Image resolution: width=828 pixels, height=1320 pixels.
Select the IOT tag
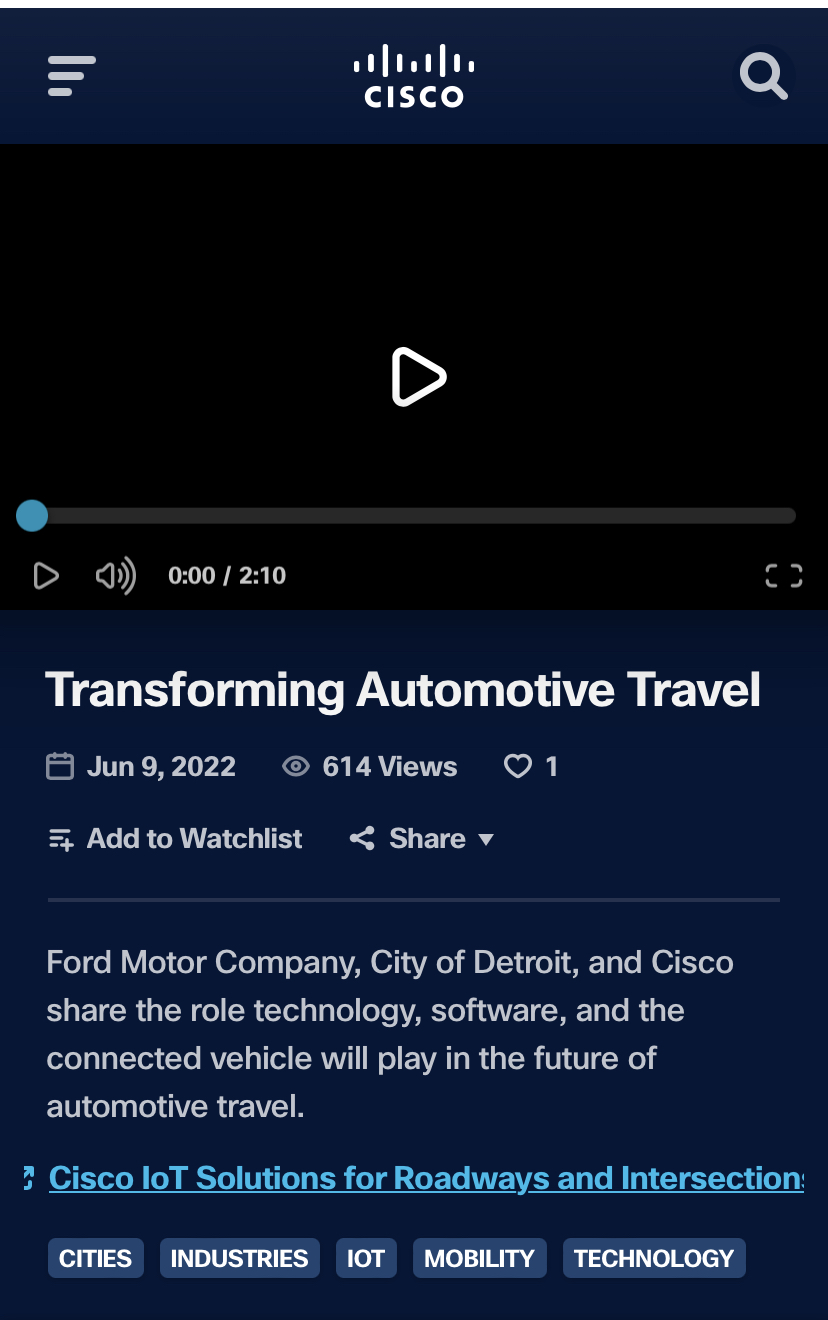366,1258
